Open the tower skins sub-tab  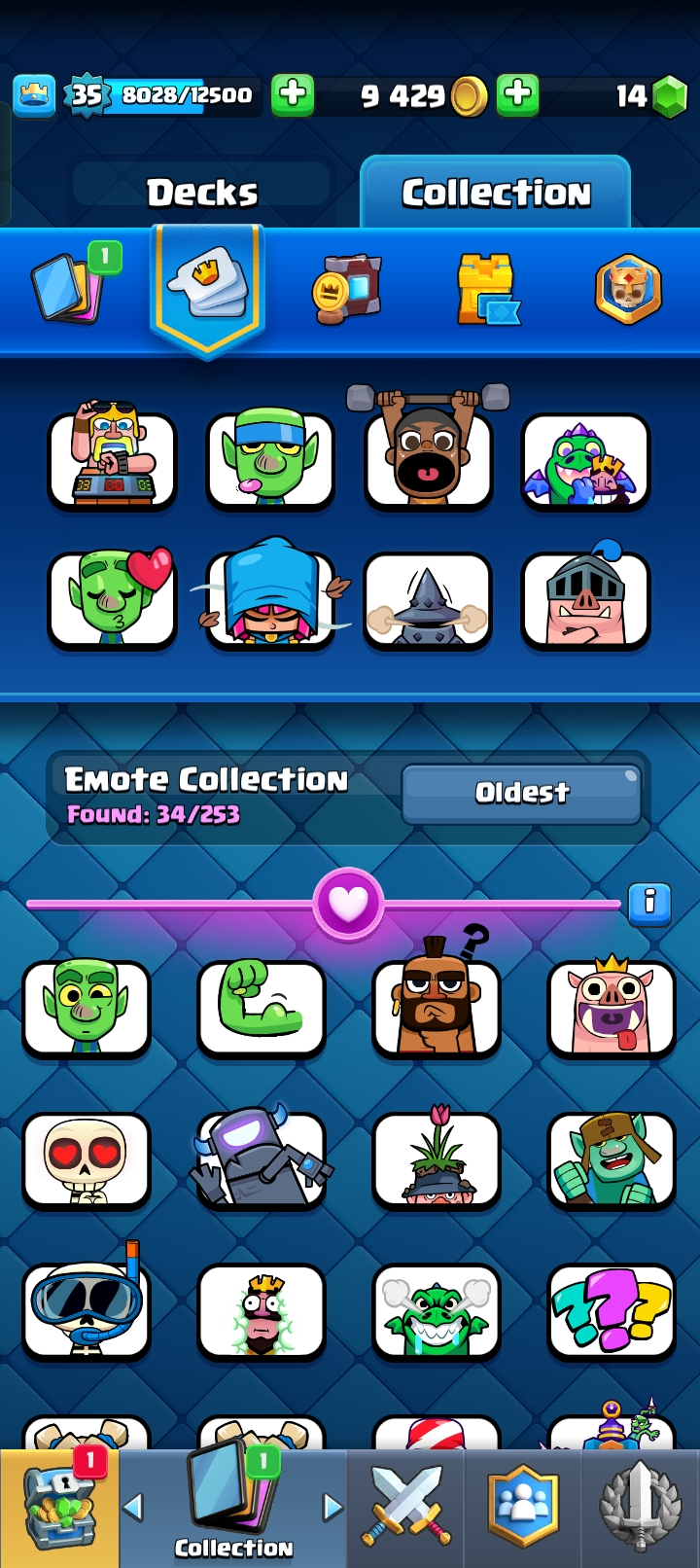(x=486, y=289)
